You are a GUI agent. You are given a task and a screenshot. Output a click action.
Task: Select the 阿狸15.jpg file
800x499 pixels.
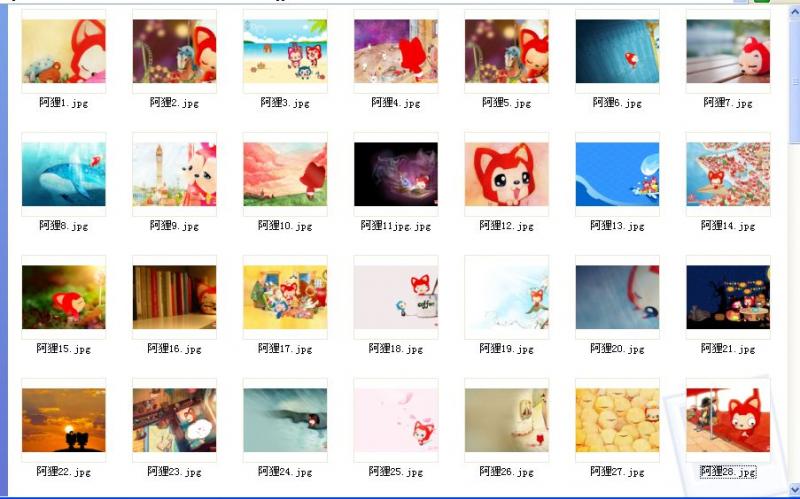coord(63,297)
